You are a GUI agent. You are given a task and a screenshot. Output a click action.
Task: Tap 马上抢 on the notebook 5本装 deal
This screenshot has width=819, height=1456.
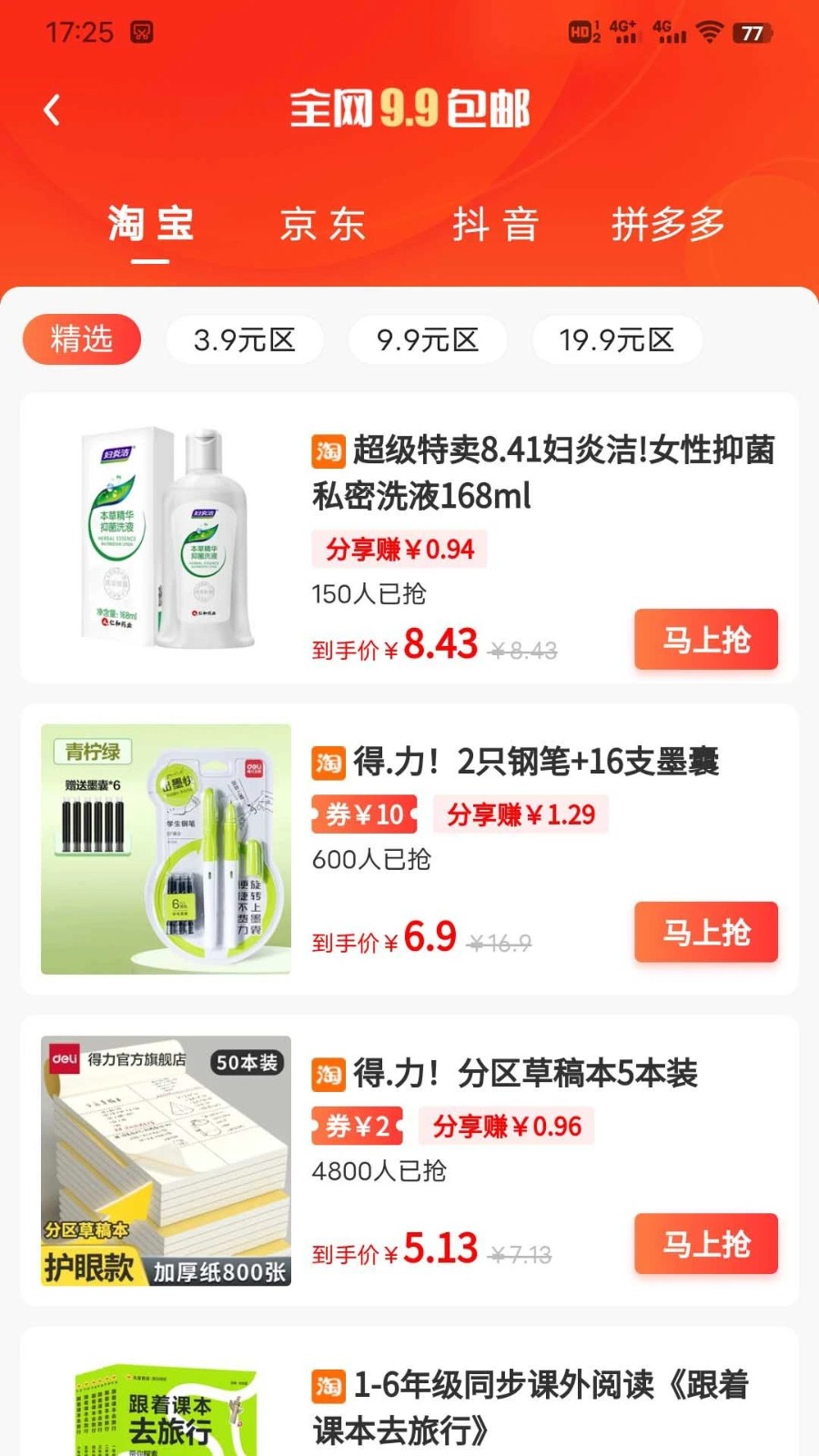[706, 1244]
